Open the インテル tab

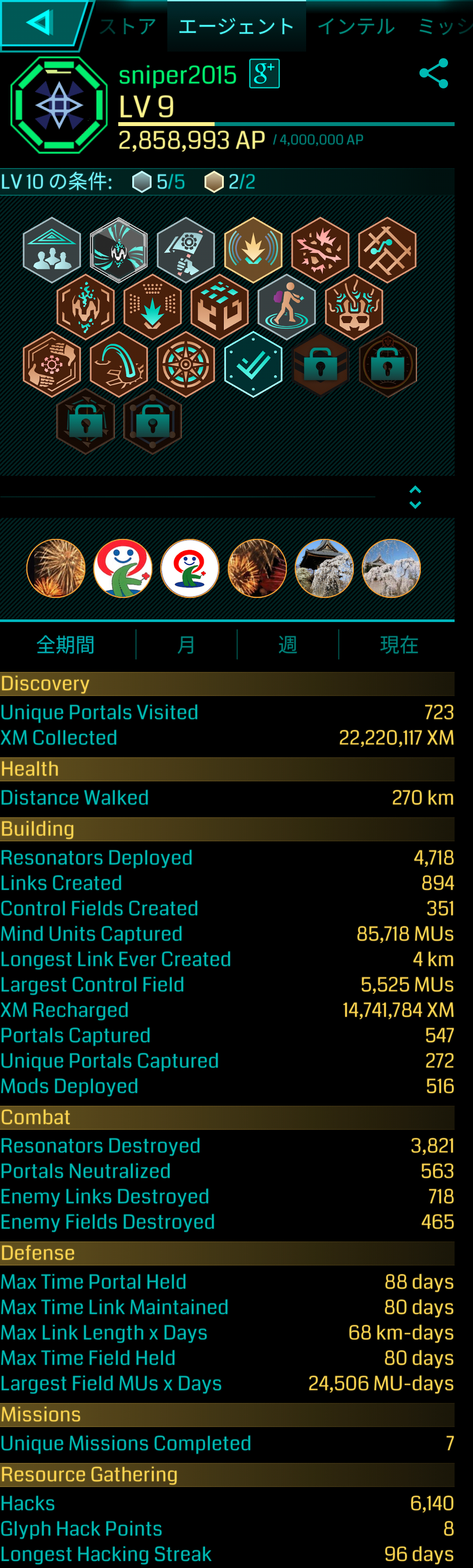click(x=356, y=26)
